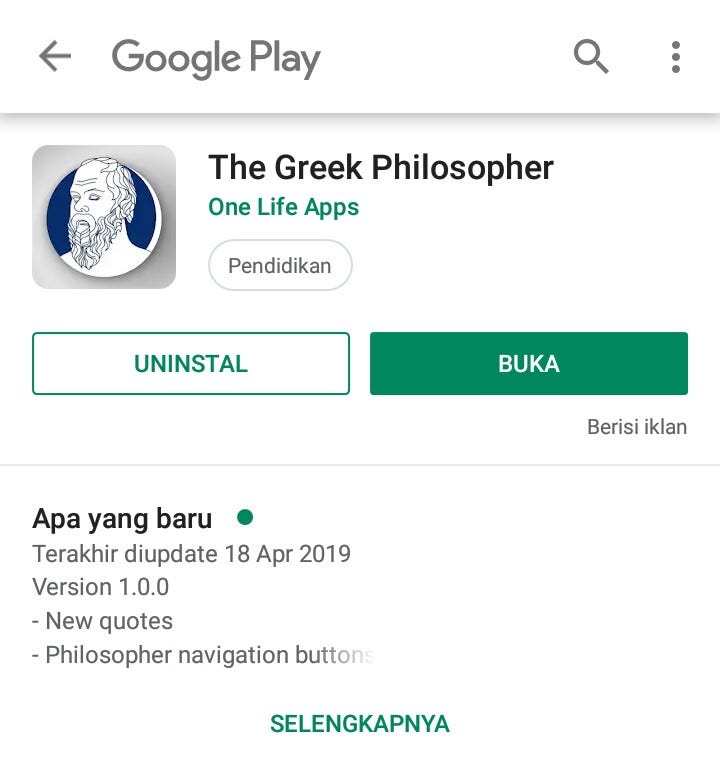
Task: Go back using the arrow icon
Action: 55,57
